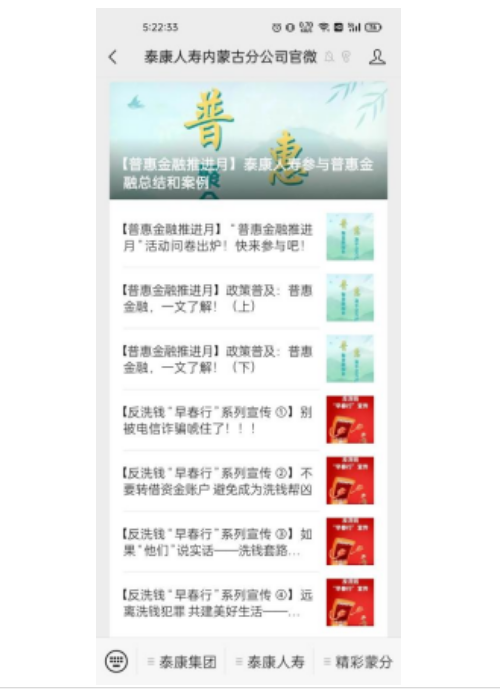The width and height of the screenshot is (500, 689).
Task: Open the 精彩蒙分 menu
Action: pos(358,662)
